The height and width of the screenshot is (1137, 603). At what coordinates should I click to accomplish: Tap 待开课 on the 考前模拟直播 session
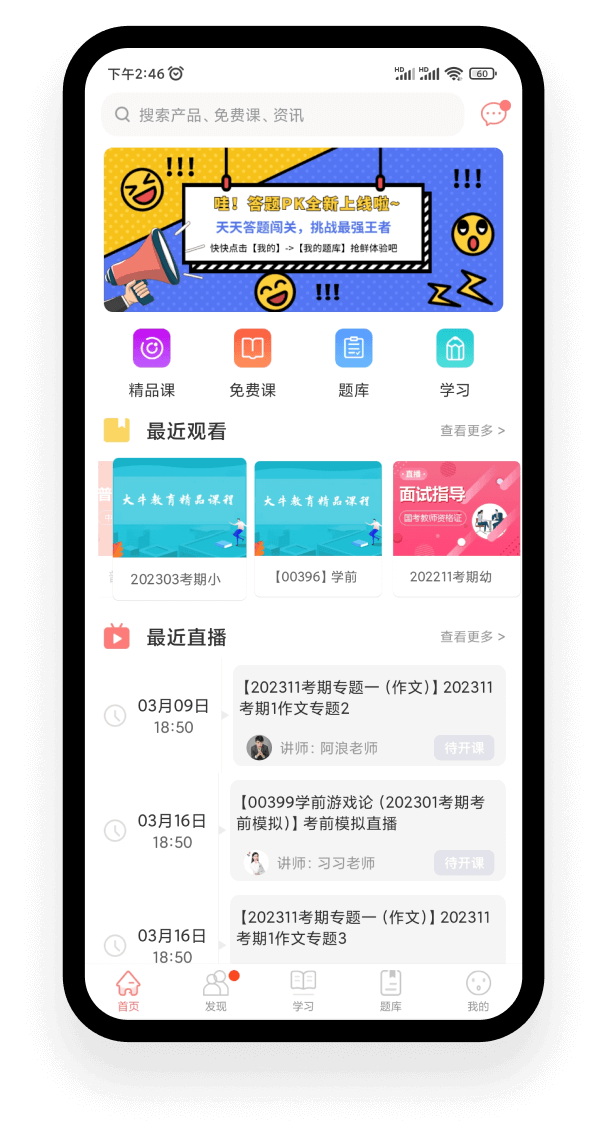[x=464, y=863]
